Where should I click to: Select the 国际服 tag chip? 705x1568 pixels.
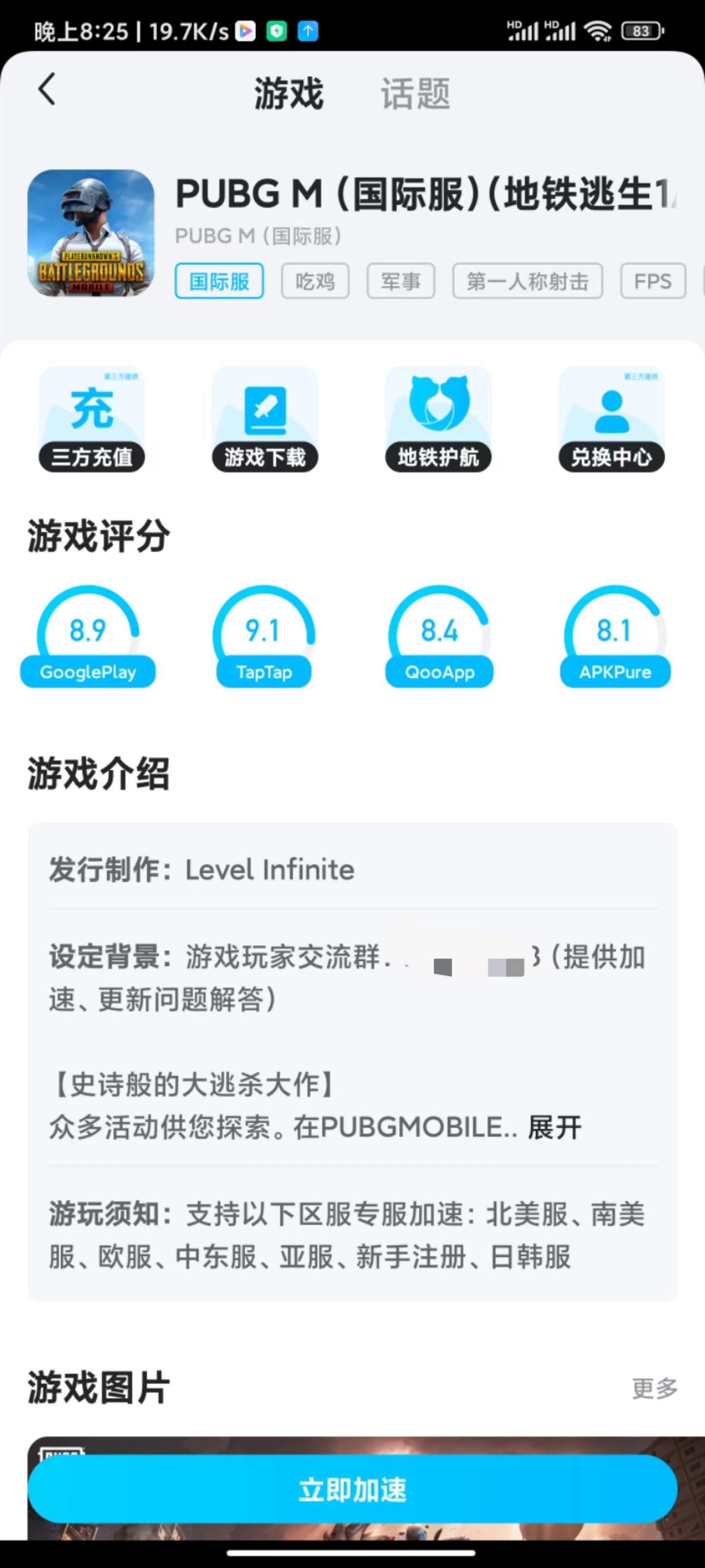219,281
